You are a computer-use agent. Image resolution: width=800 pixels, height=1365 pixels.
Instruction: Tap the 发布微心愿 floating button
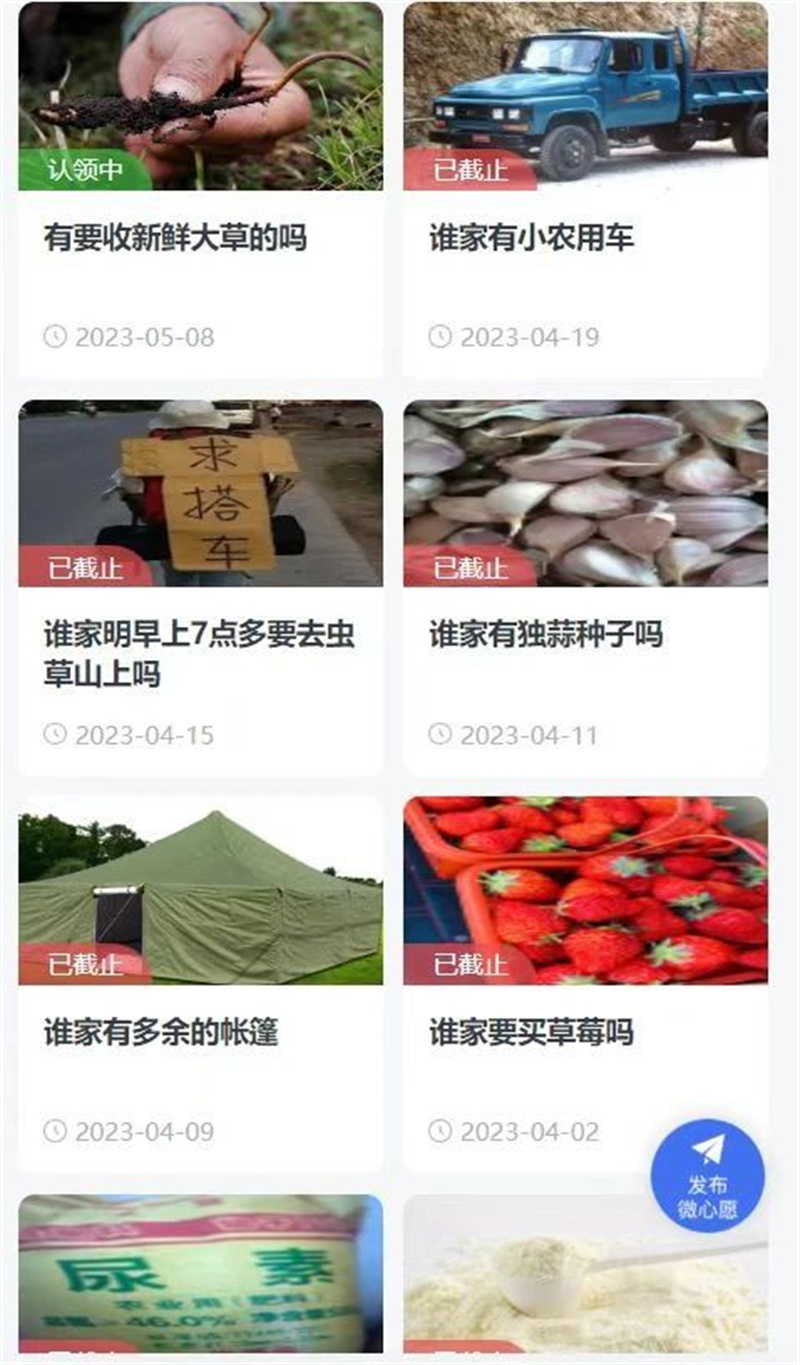point(707,1175)
